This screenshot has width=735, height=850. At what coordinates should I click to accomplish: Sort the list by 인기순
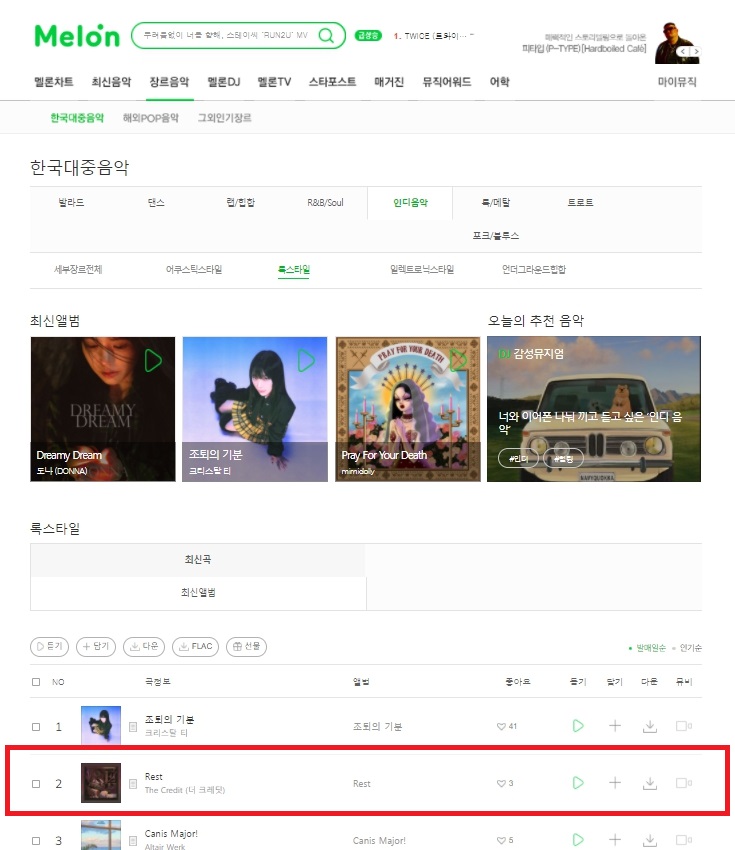[689, 648]
